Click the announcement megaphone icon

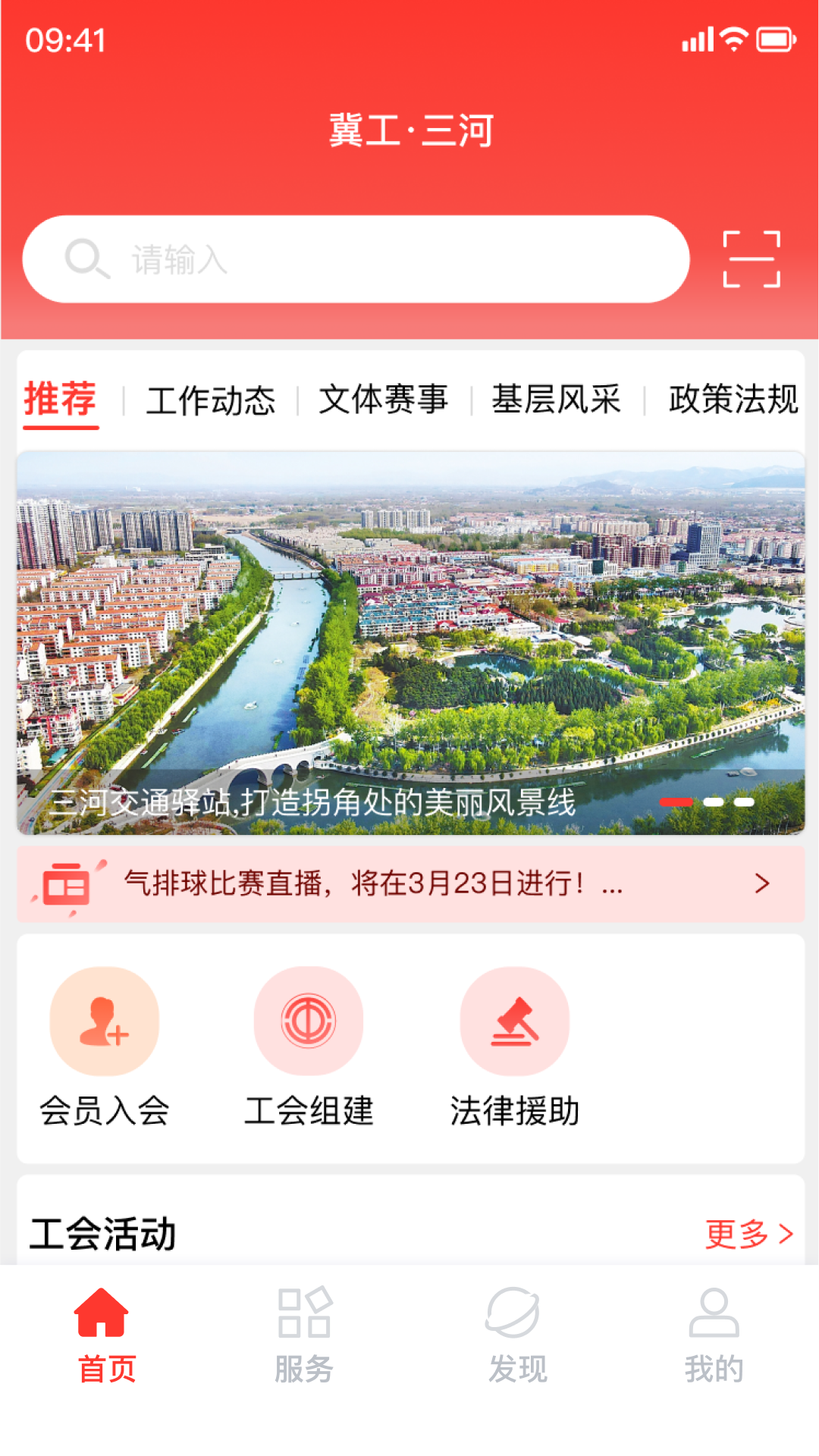pyautogui.click(x=67, y=884)
